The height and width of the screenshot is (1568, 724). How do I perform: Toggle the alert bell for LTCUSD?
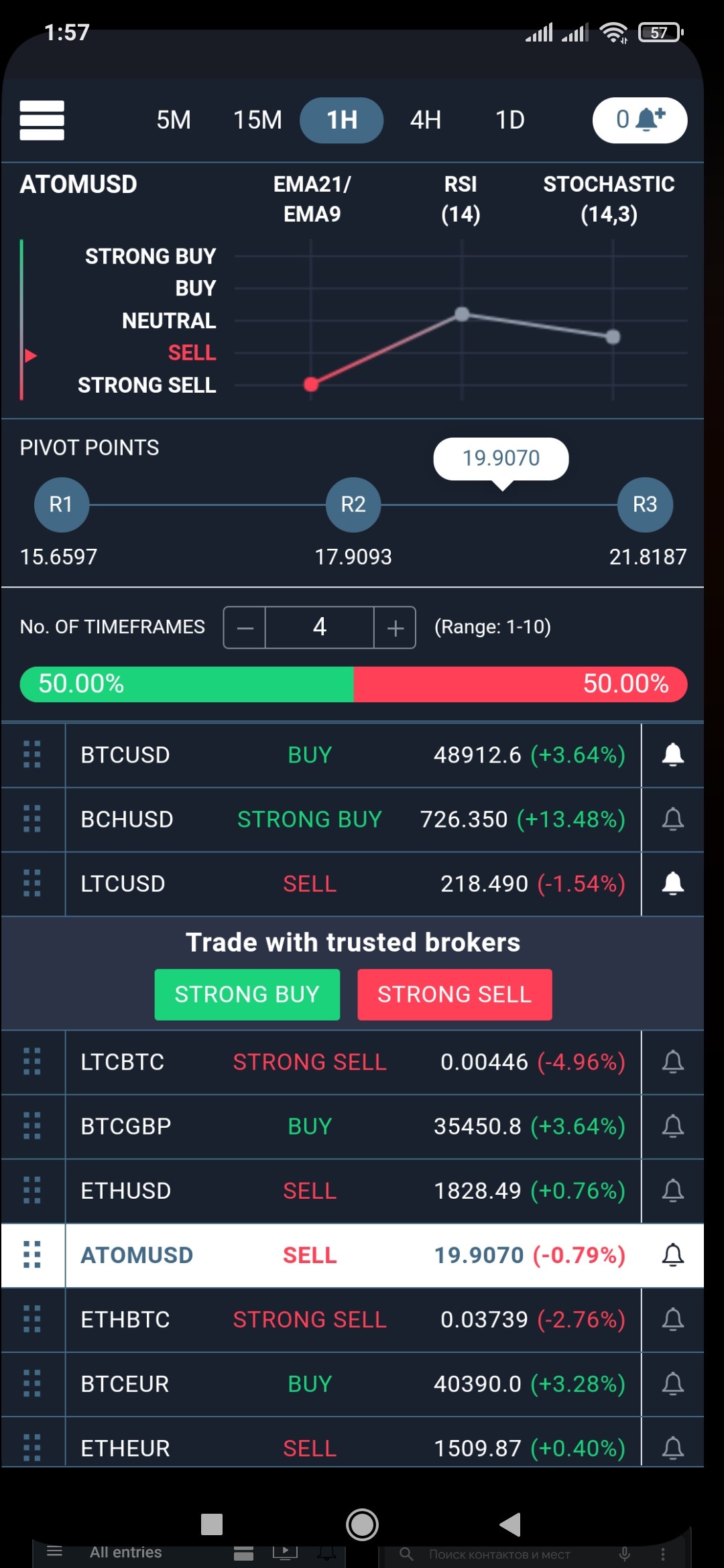click(672, 884)
